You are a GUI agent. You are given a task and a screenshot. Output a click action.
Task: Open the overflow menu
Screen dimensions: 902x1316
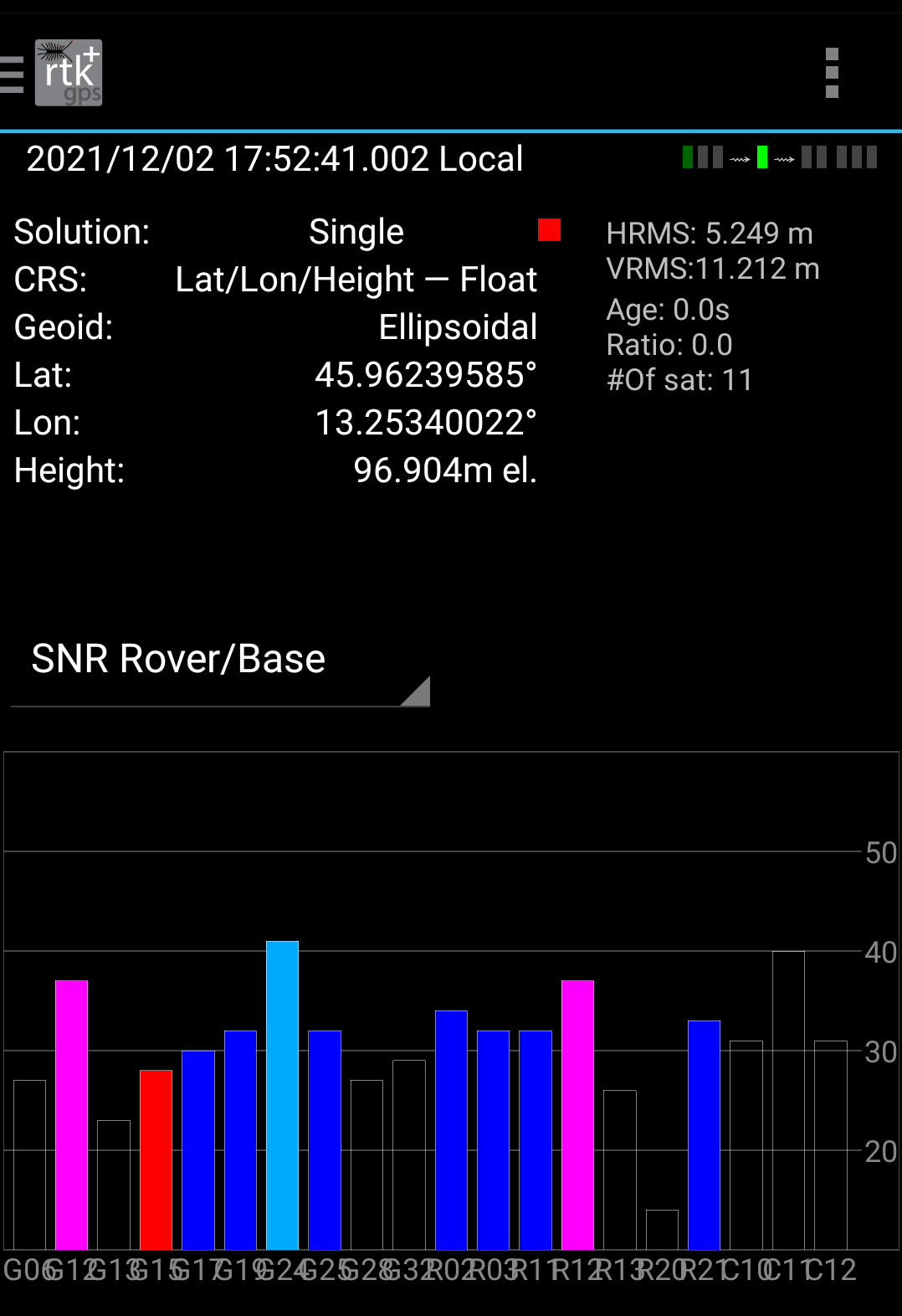click(831, 74)
